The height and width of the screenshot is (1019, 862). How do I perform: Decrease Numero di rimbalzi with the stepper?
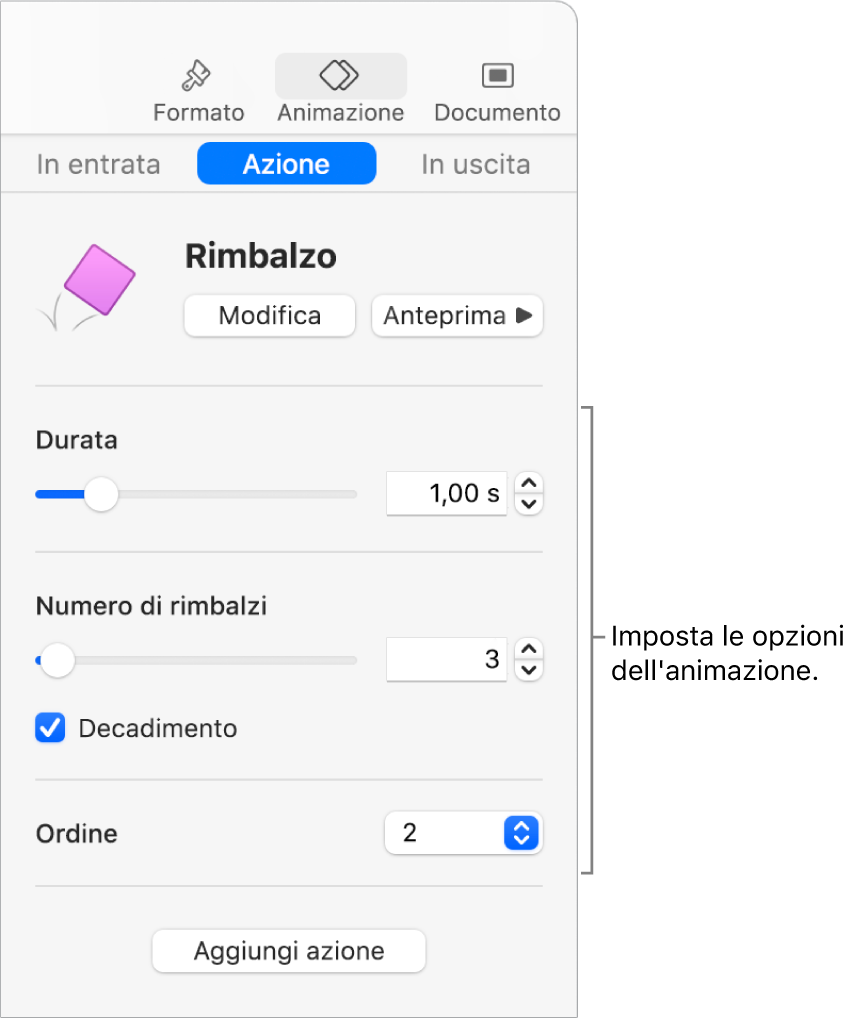pos(529,670)
